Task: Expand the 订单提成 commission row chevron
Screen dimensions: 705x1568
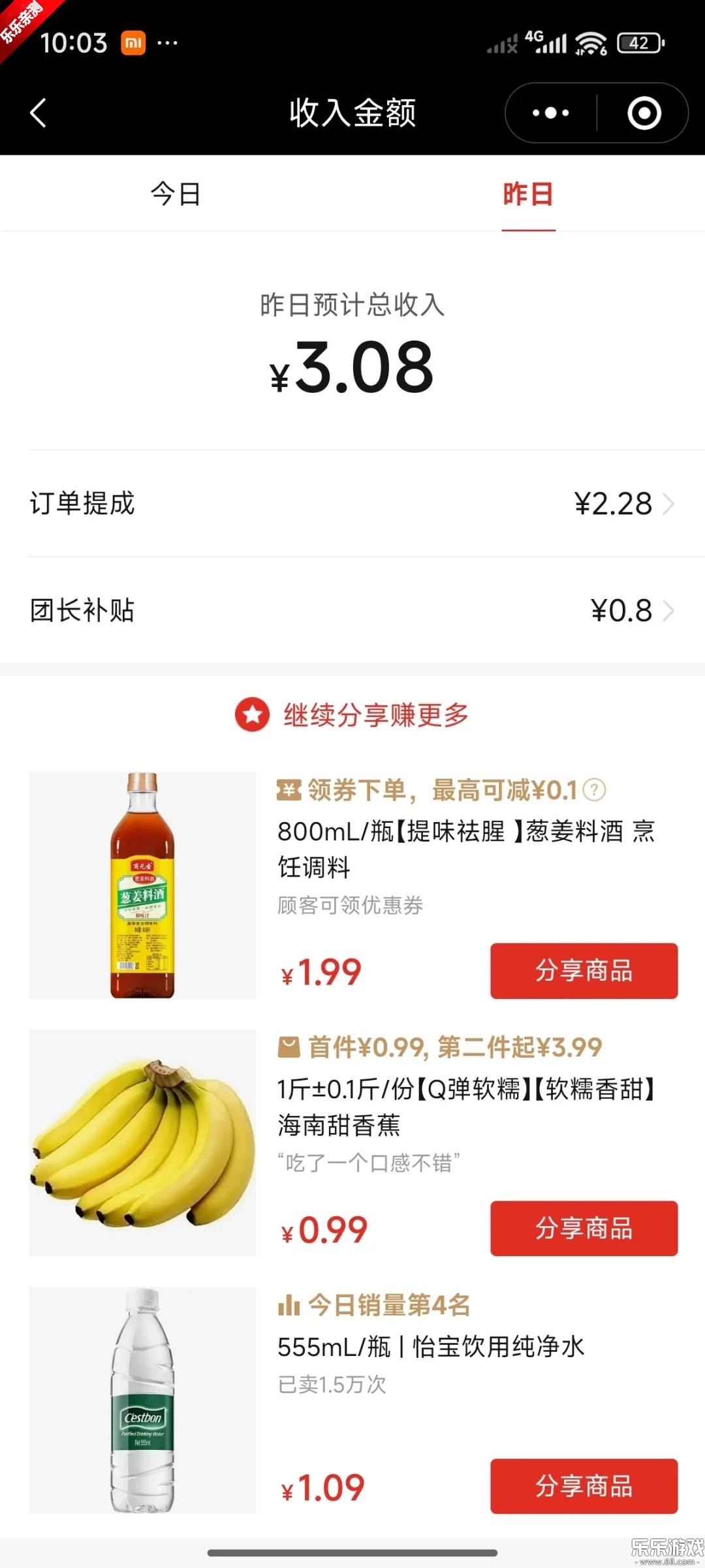Action: click(670, 503)
